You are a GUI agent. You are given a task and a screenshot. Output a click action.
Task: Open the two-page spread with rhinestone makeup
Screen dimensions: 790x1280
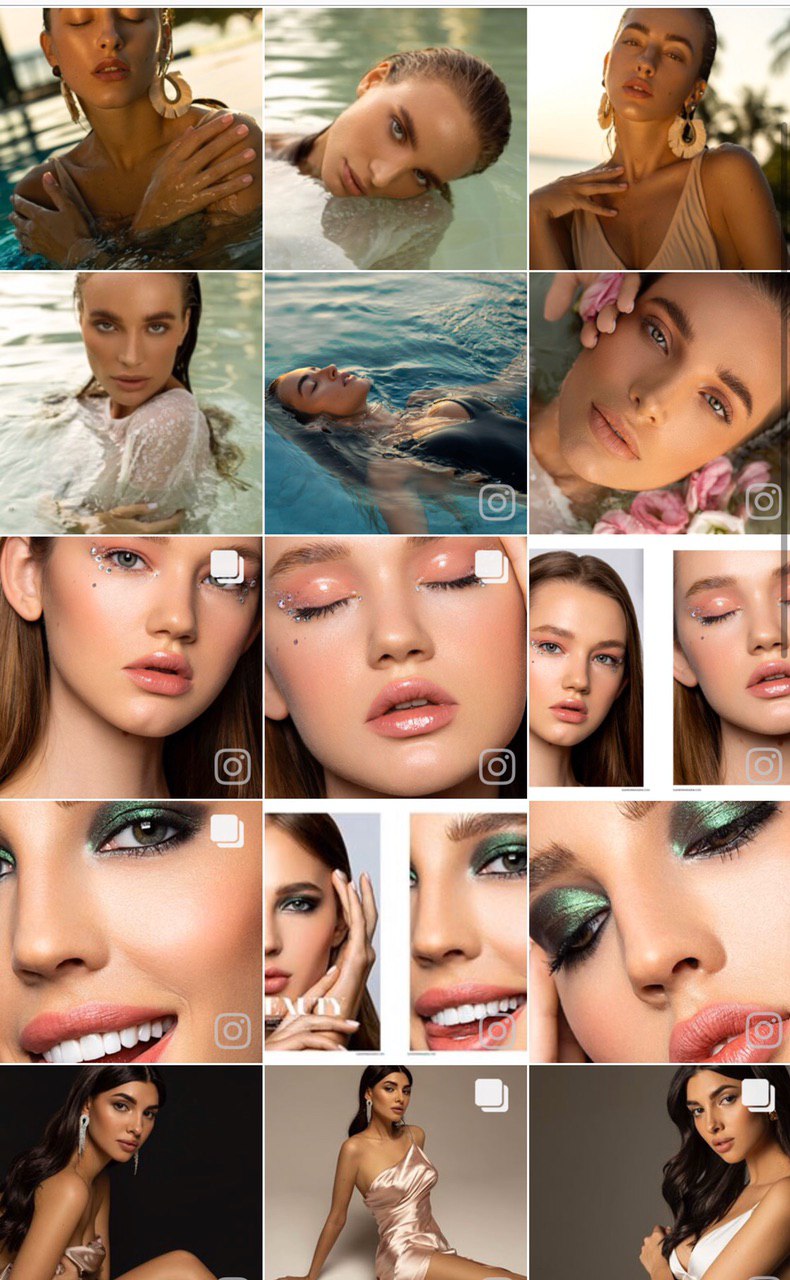tap(659, 667)
